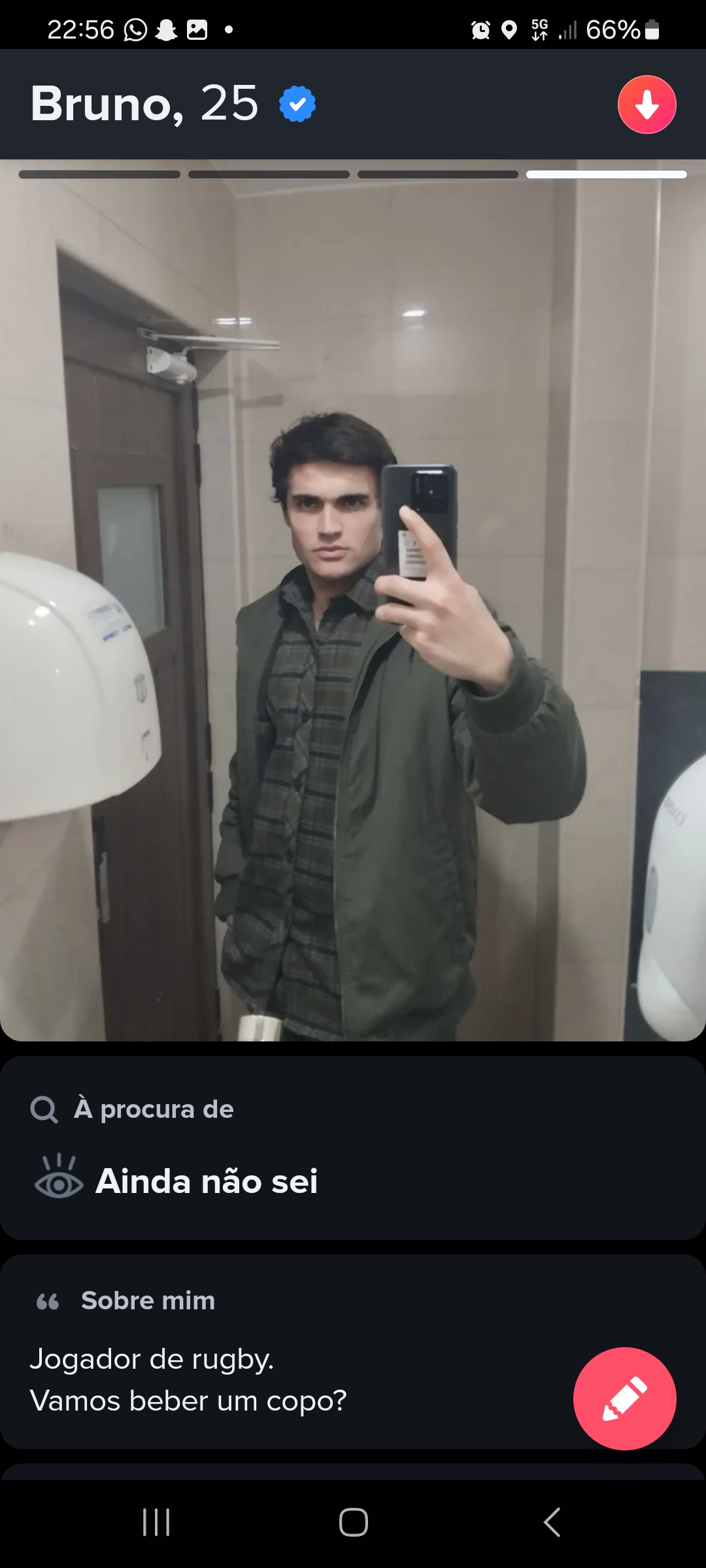706x1568 pixels.
Task: Collapse profile with the red down-arrow button
Action: [647, 105]
